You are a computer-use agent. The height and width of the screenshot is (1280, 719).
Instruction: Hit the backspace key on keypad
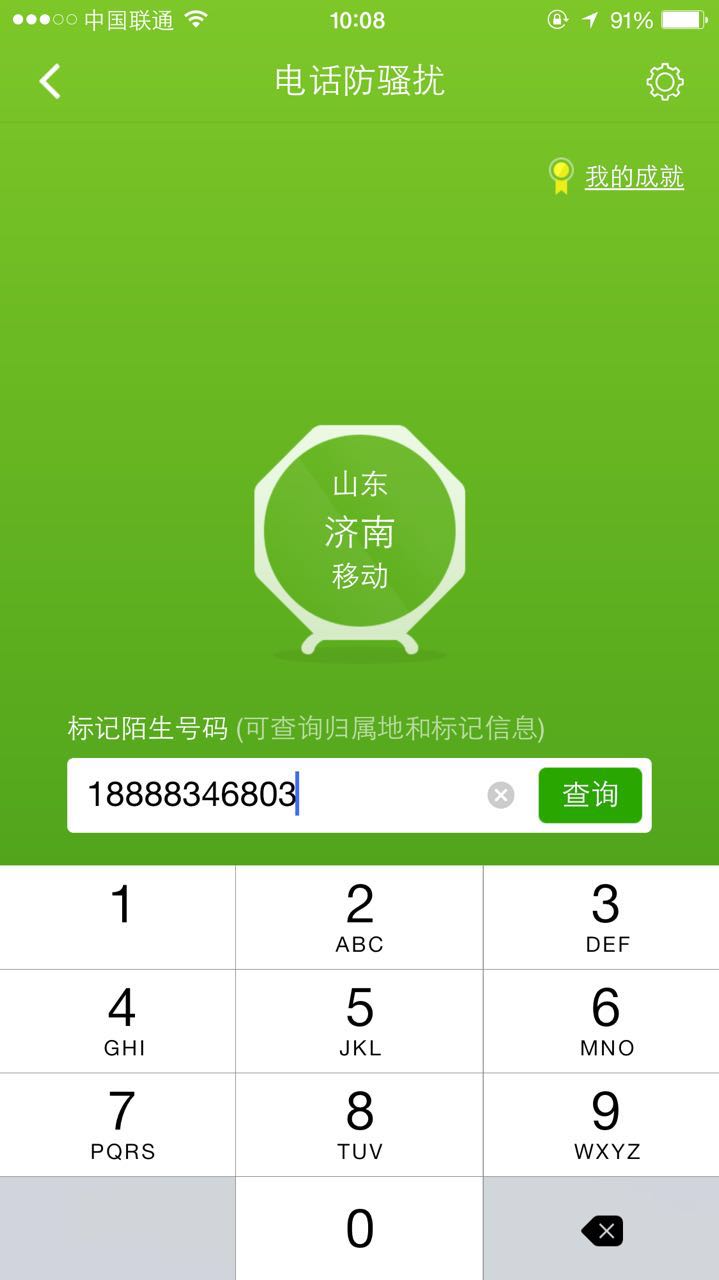[x=602, y=1230]
